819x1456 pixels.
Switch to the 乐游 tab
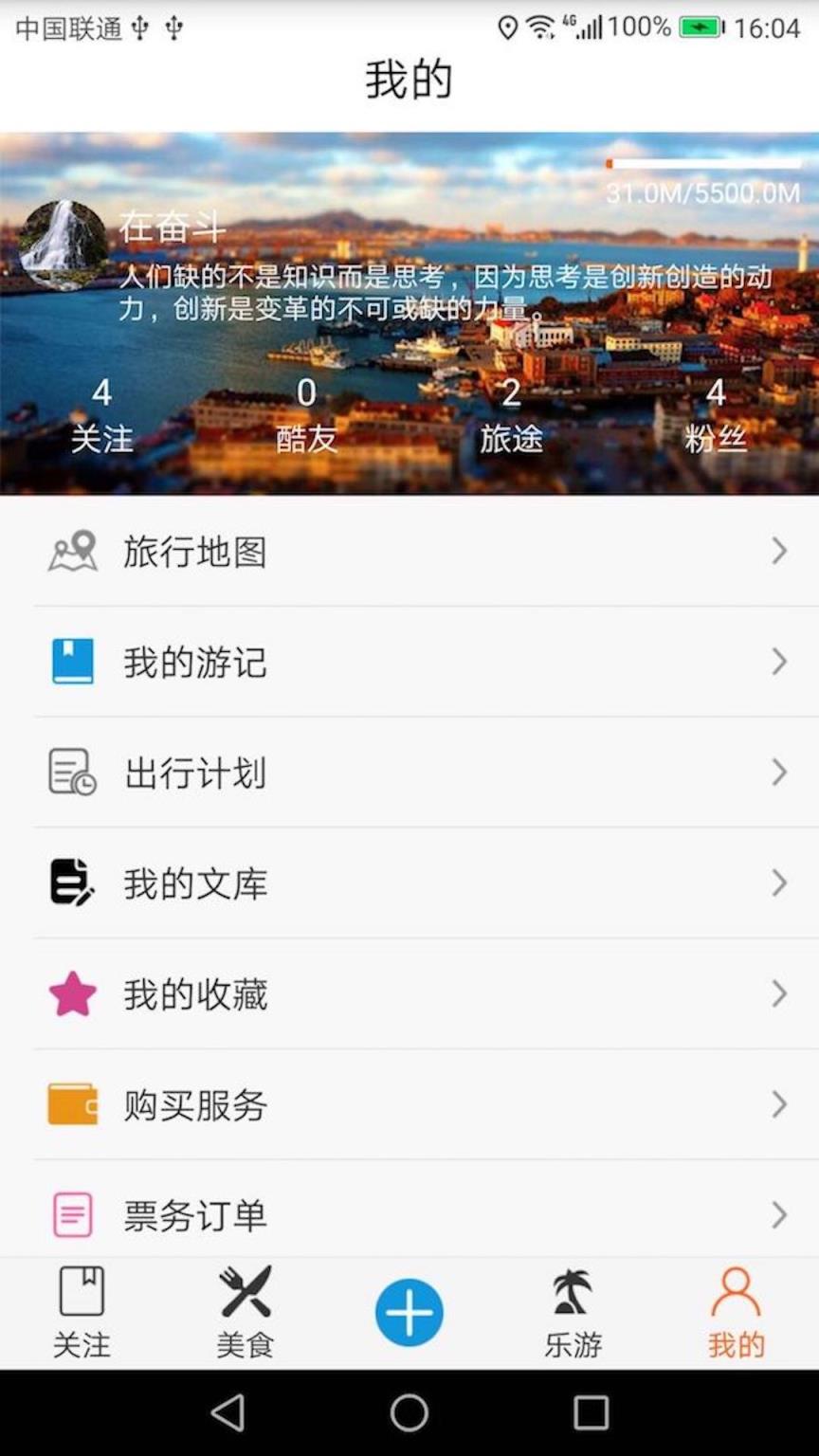click(573, 1312)
